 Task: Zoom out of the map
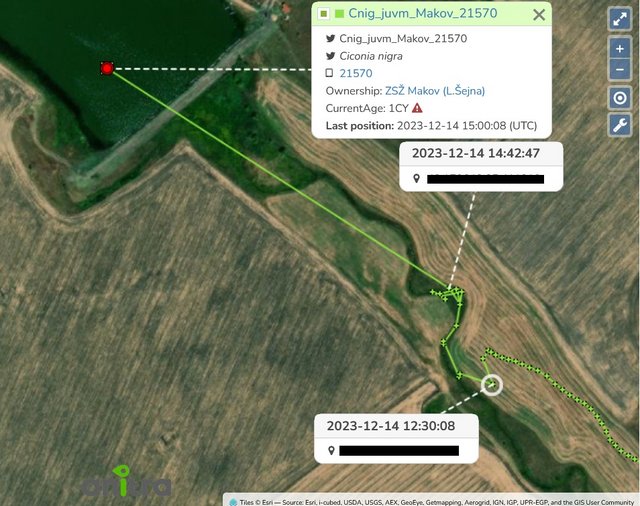click(x=620, y=69)
